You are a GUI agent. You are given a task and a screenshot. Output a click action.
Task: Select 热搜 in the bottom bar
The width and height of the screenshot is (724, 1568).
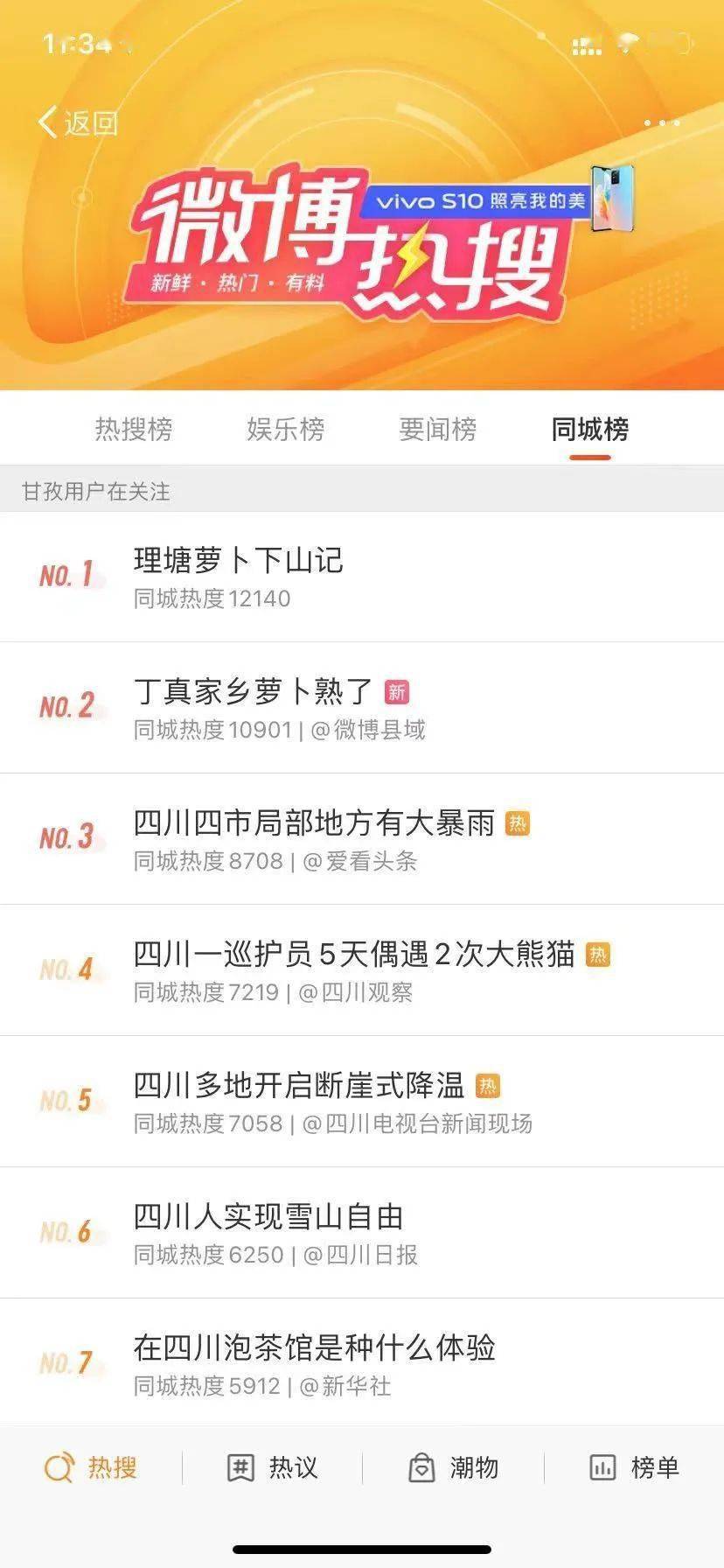point(91,1467)
